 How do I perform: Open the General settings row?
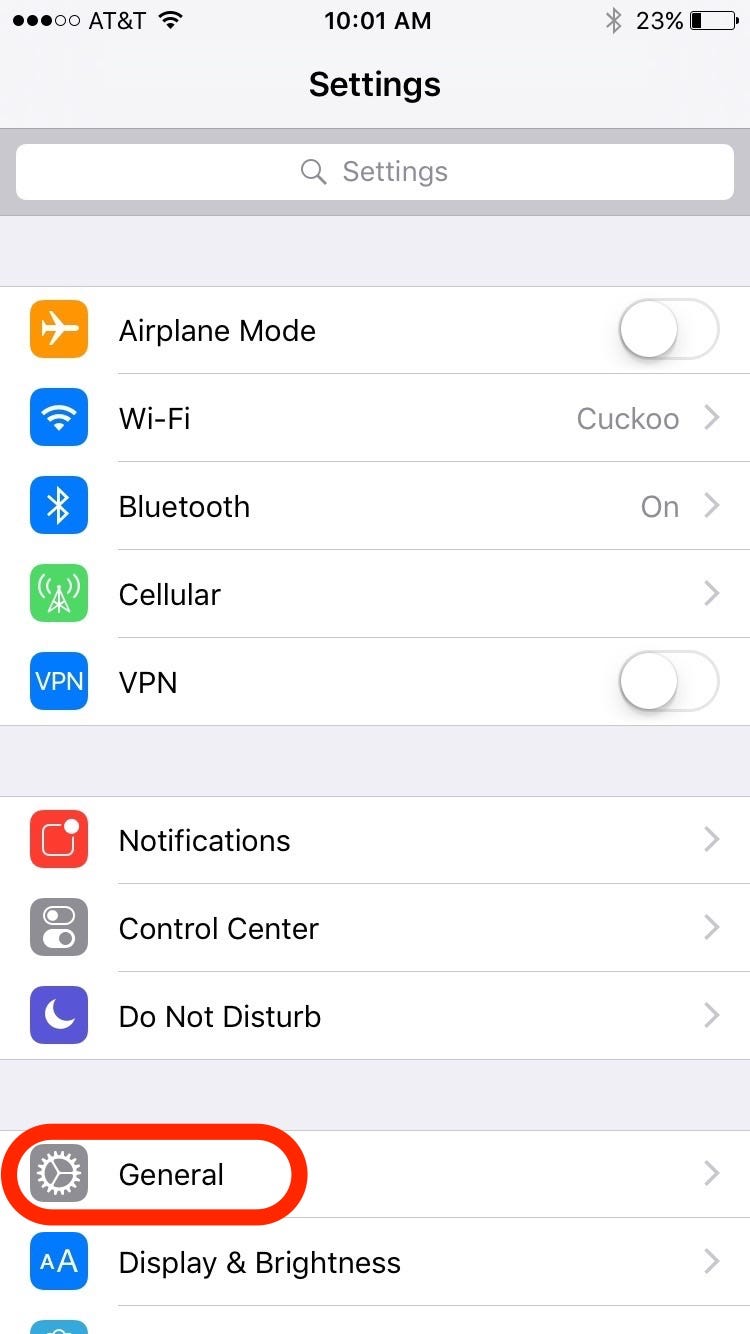pos(375,1174)
